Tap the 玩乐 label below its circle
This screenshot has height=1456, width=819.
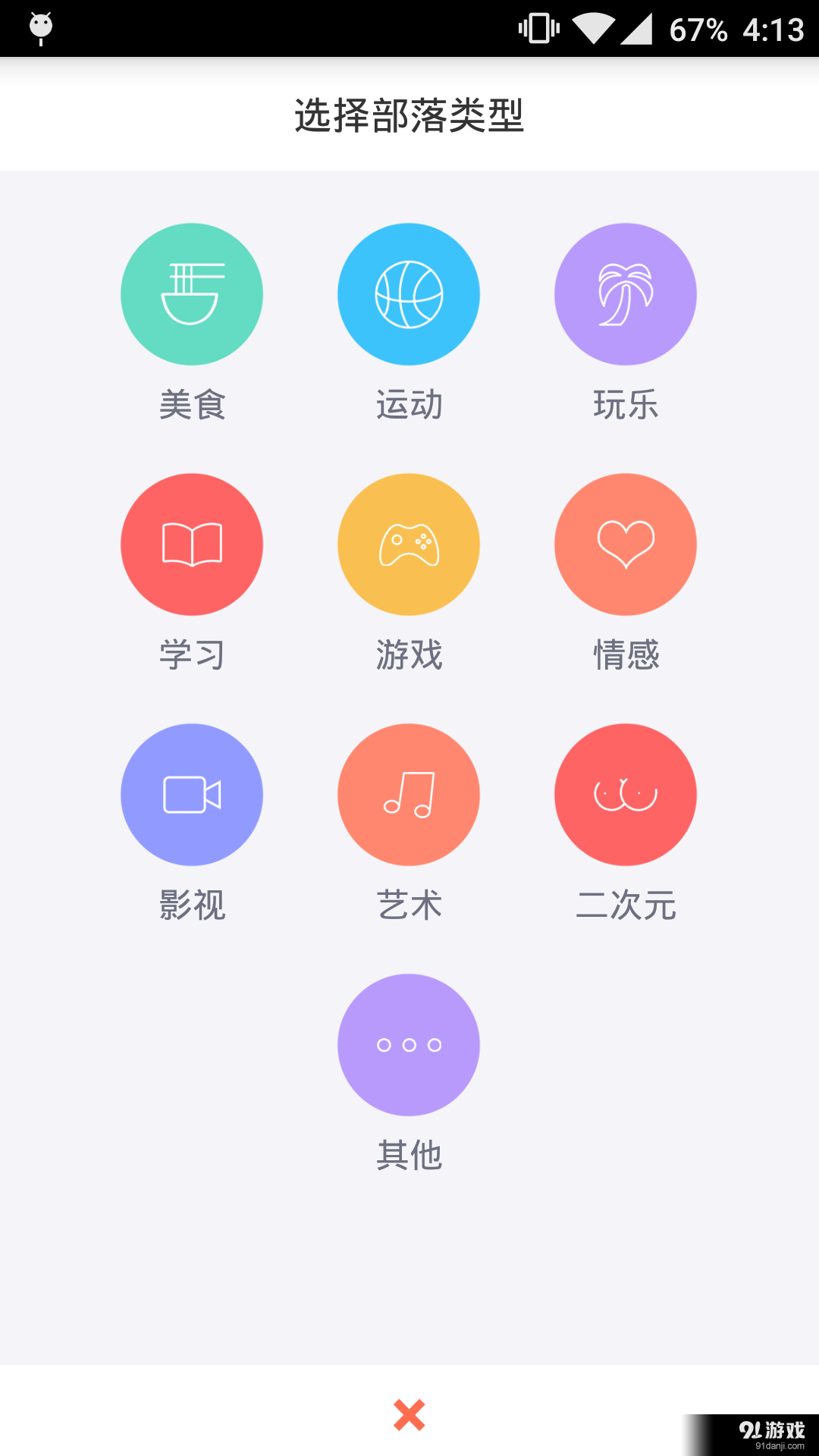[625, 404]
